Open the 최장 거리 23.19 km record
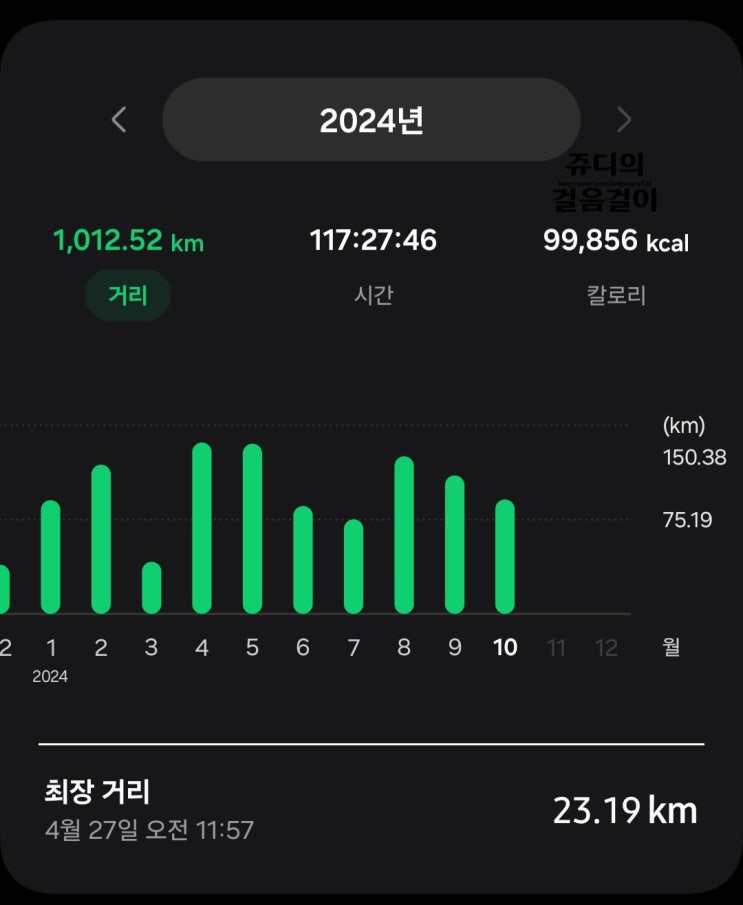743x905 pixels. tap(371, 810)
